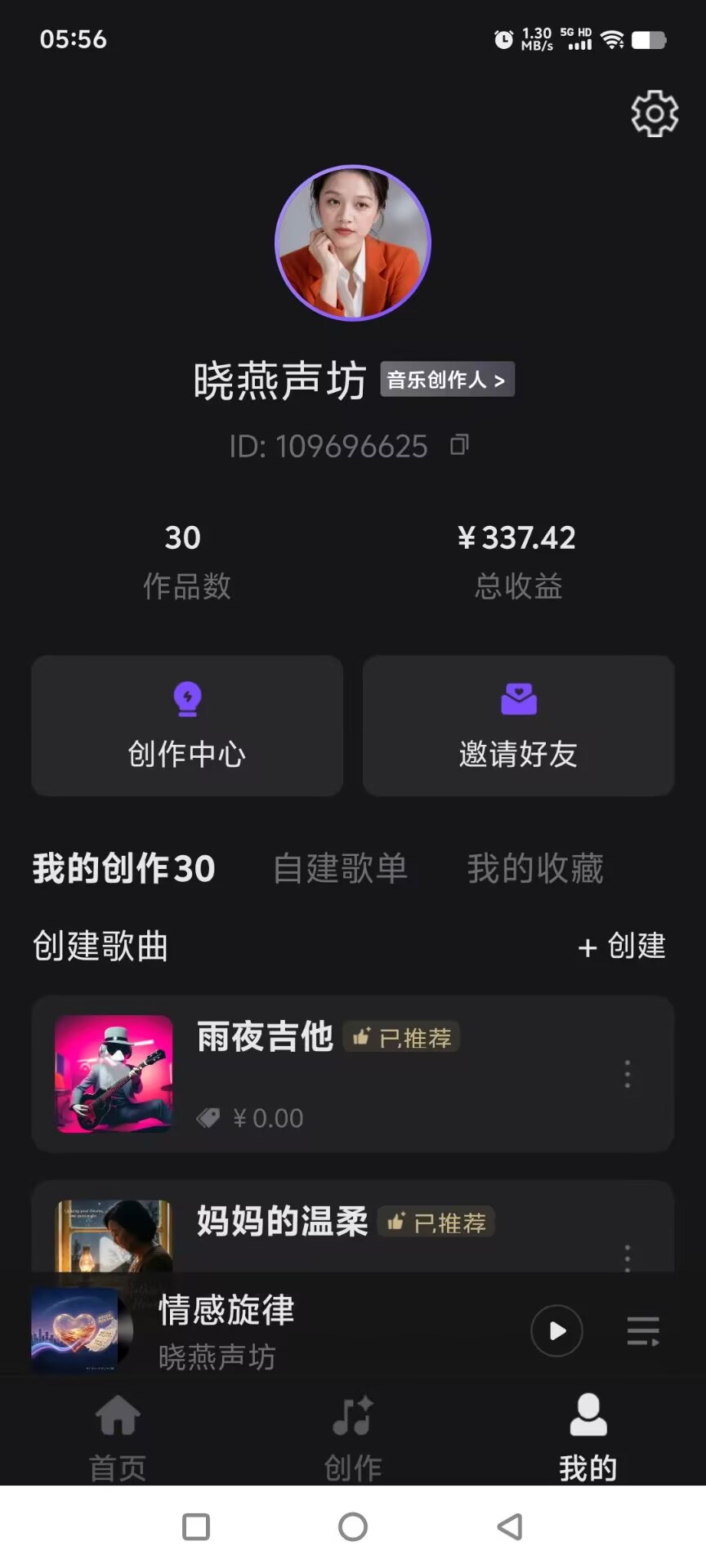Open the playback queue list

click(643, 1330)
